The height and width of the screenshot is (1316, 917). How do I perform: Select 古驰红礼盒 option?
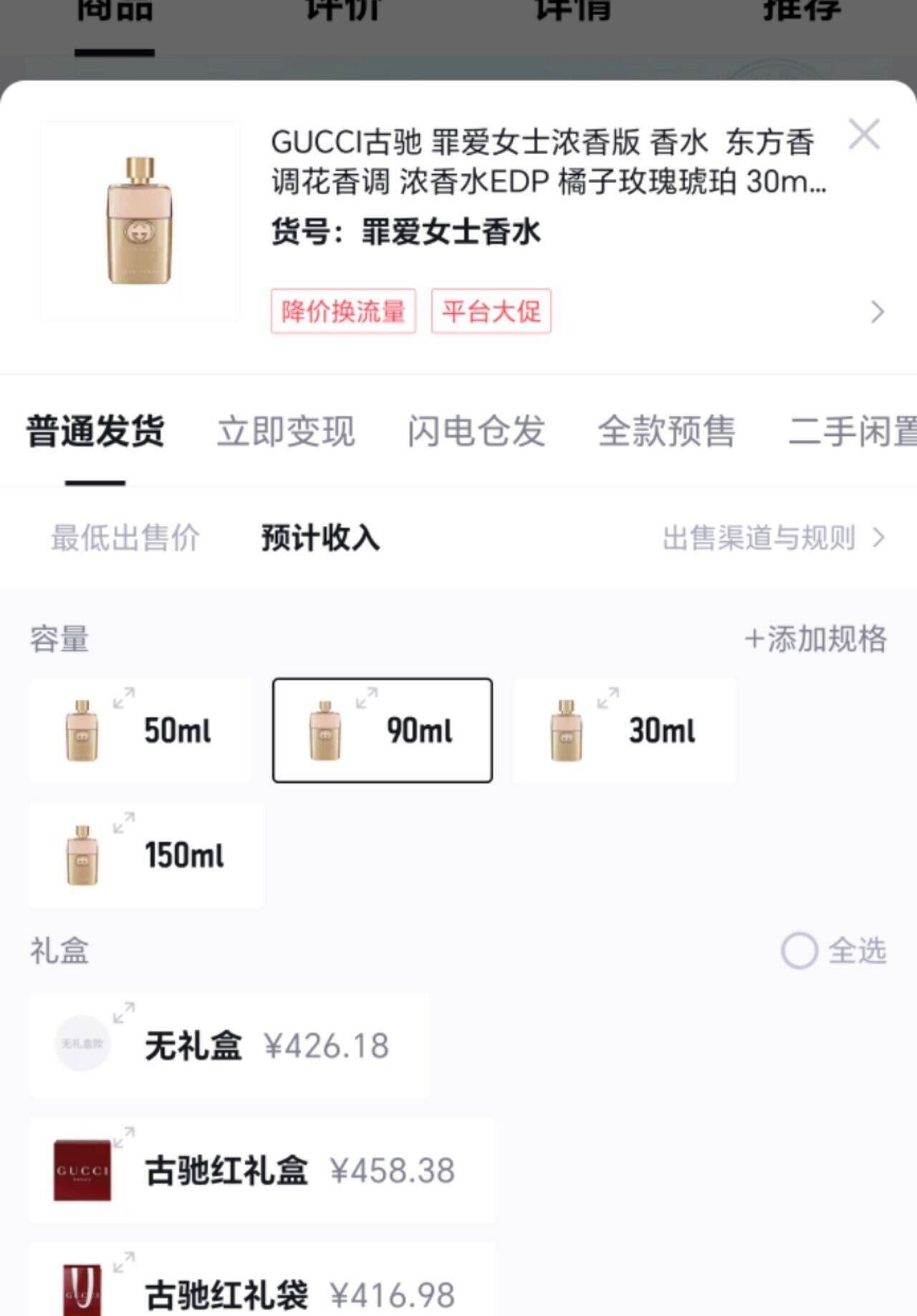pyautogui.click(x=262, y=1170)
